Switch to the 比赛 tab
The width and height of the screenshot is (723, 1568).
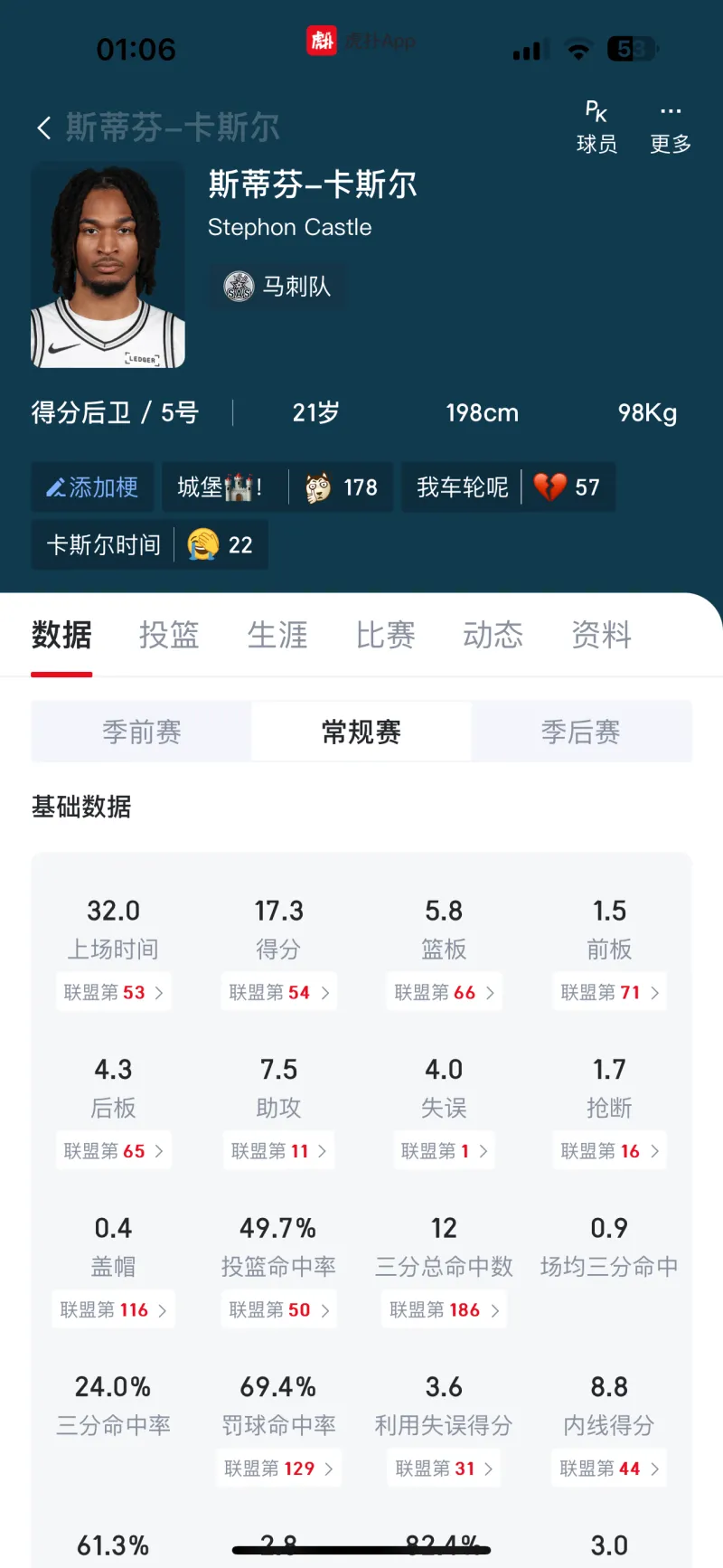[x=386, y=635]
